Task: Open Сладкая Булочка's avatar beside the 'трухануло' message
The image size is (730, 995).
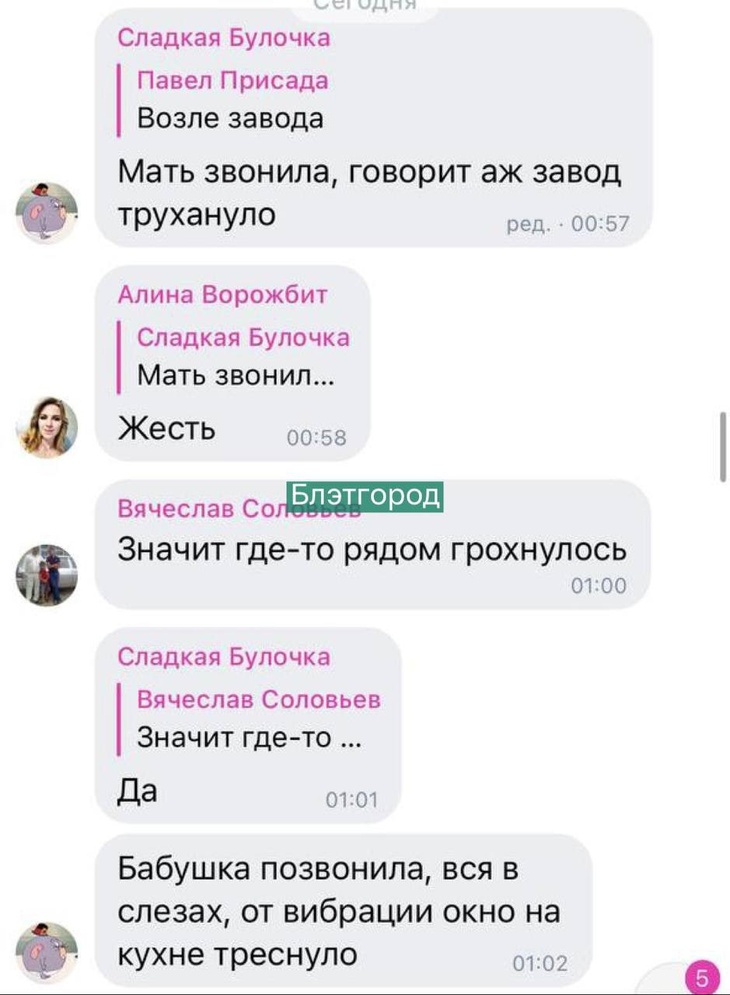Action: pos(47,212)
